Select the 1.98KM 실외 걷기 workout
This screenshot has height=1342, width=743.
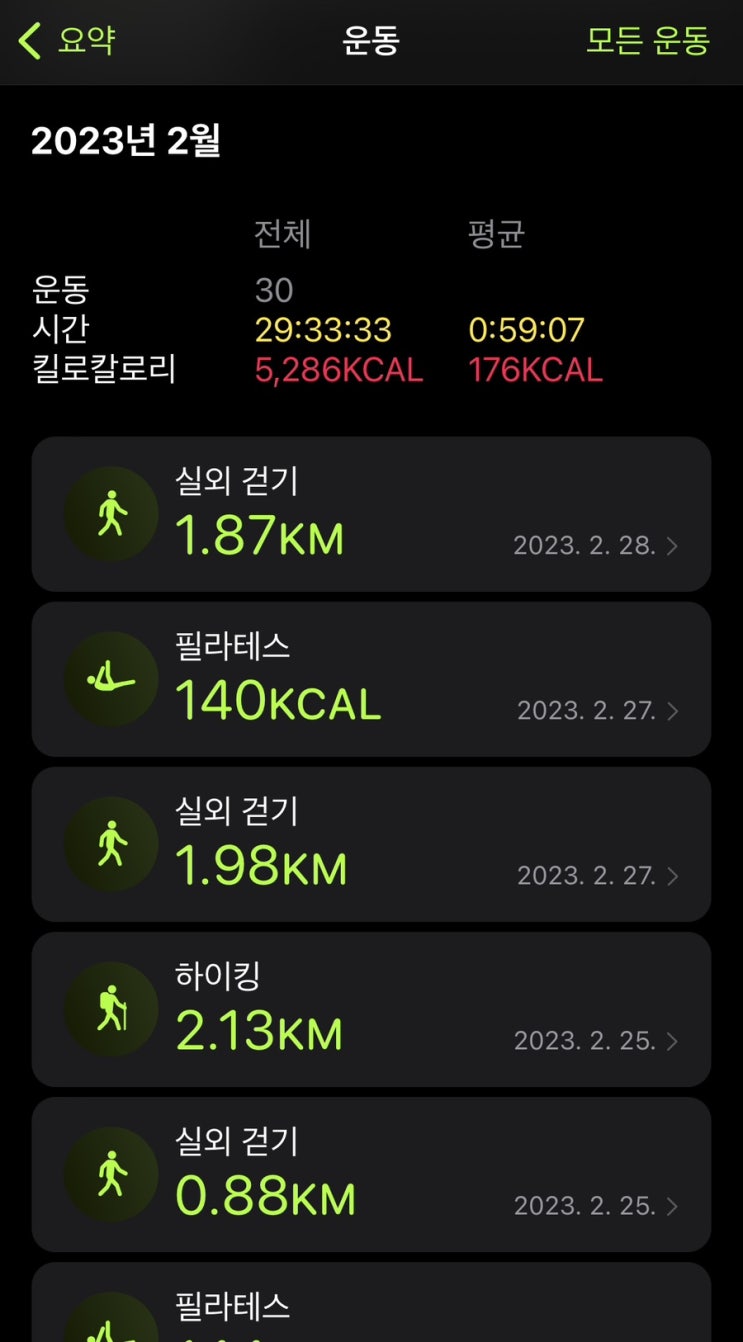371,844
